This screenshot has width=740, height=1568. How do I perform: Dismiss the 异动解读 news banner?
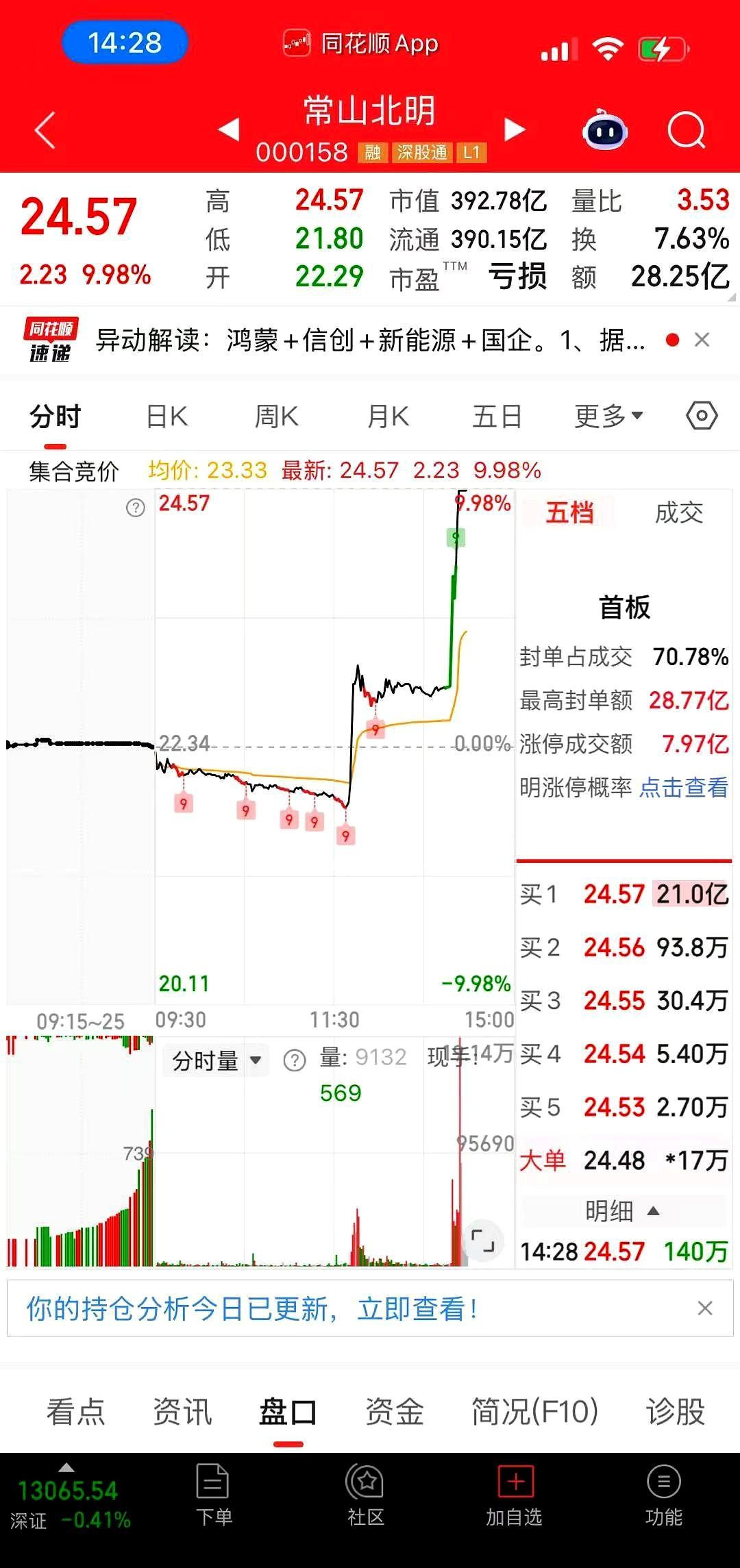pyautogui.click(x=702, y=340)
